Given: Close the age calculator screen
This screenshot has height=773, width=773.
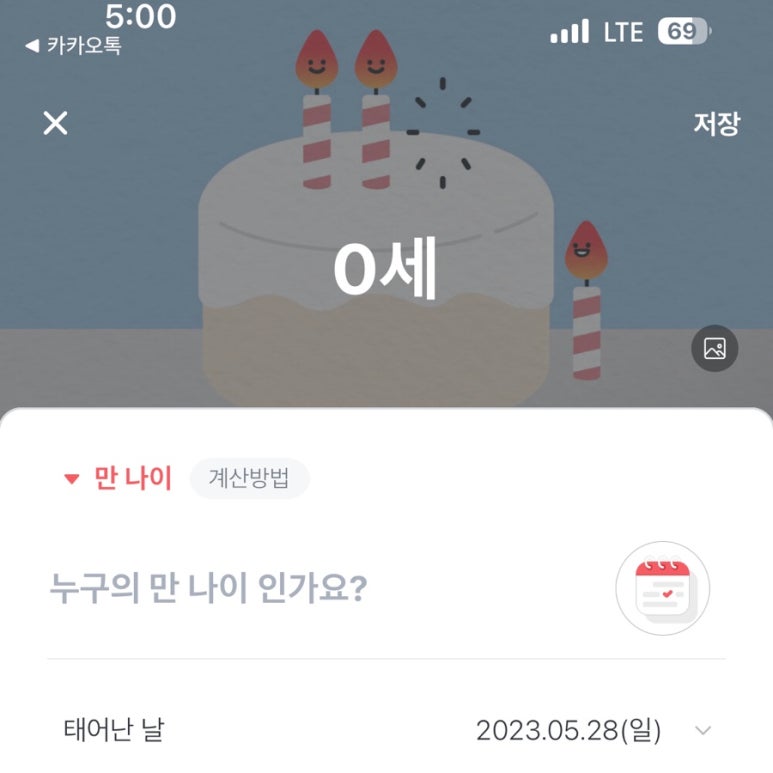Looking at the screenshot, I should click(55, 123).
